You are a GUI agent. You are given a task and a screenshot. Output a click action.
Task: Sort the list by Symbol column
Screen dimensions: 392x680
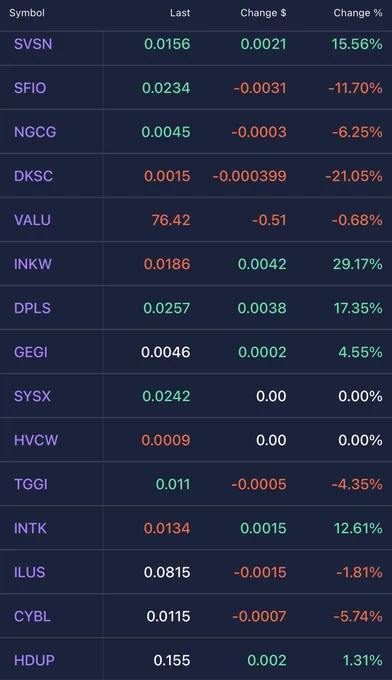(27, 13)
